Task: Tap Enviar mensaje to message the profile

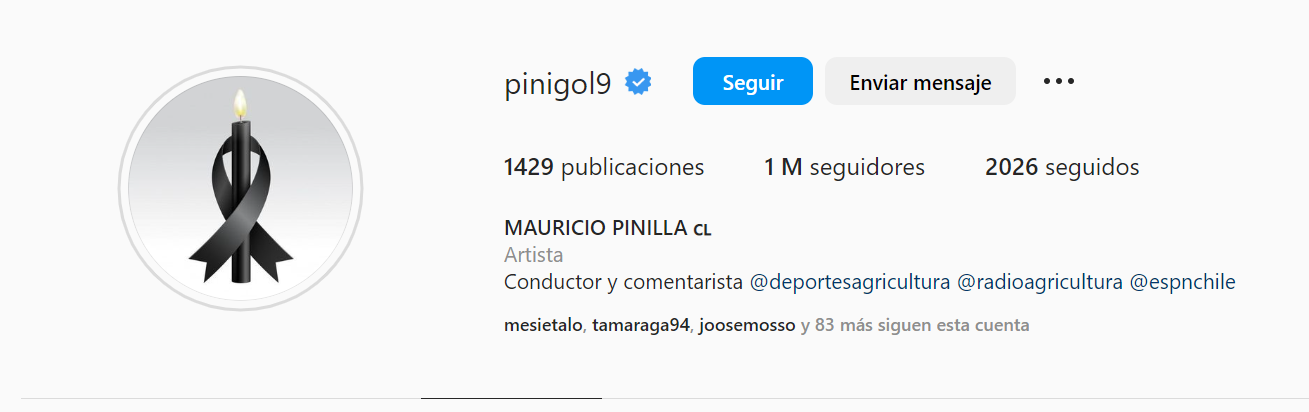Action: point(920,82)
